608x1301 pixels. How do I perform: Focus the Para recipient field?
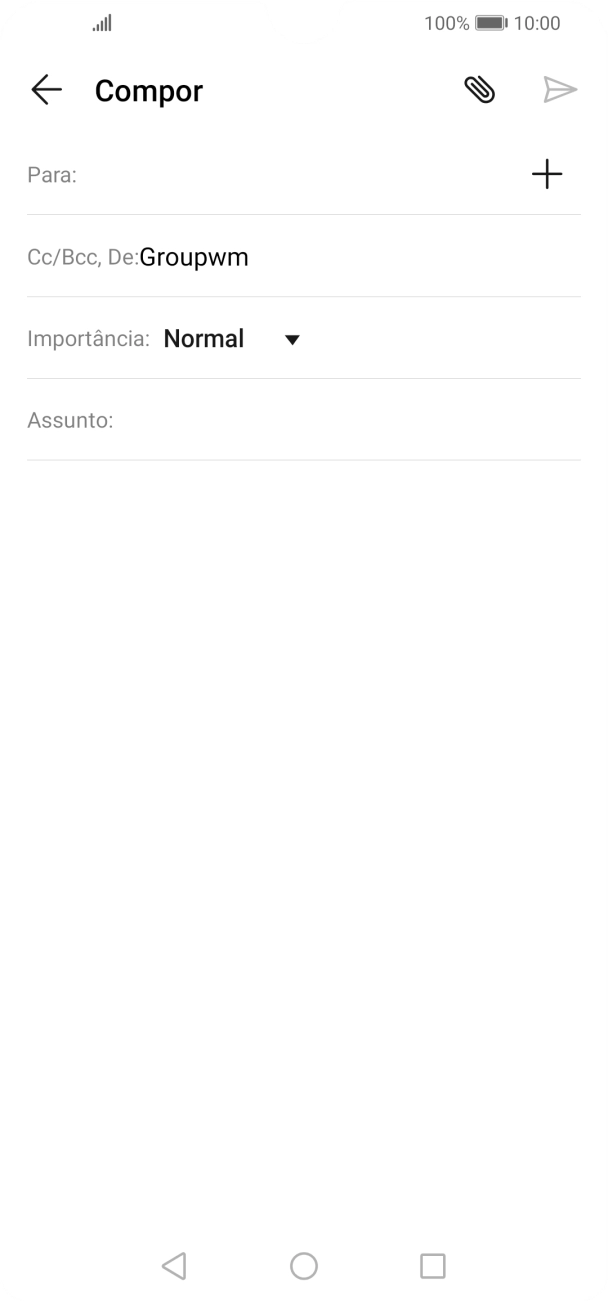[x=275, y=175]
